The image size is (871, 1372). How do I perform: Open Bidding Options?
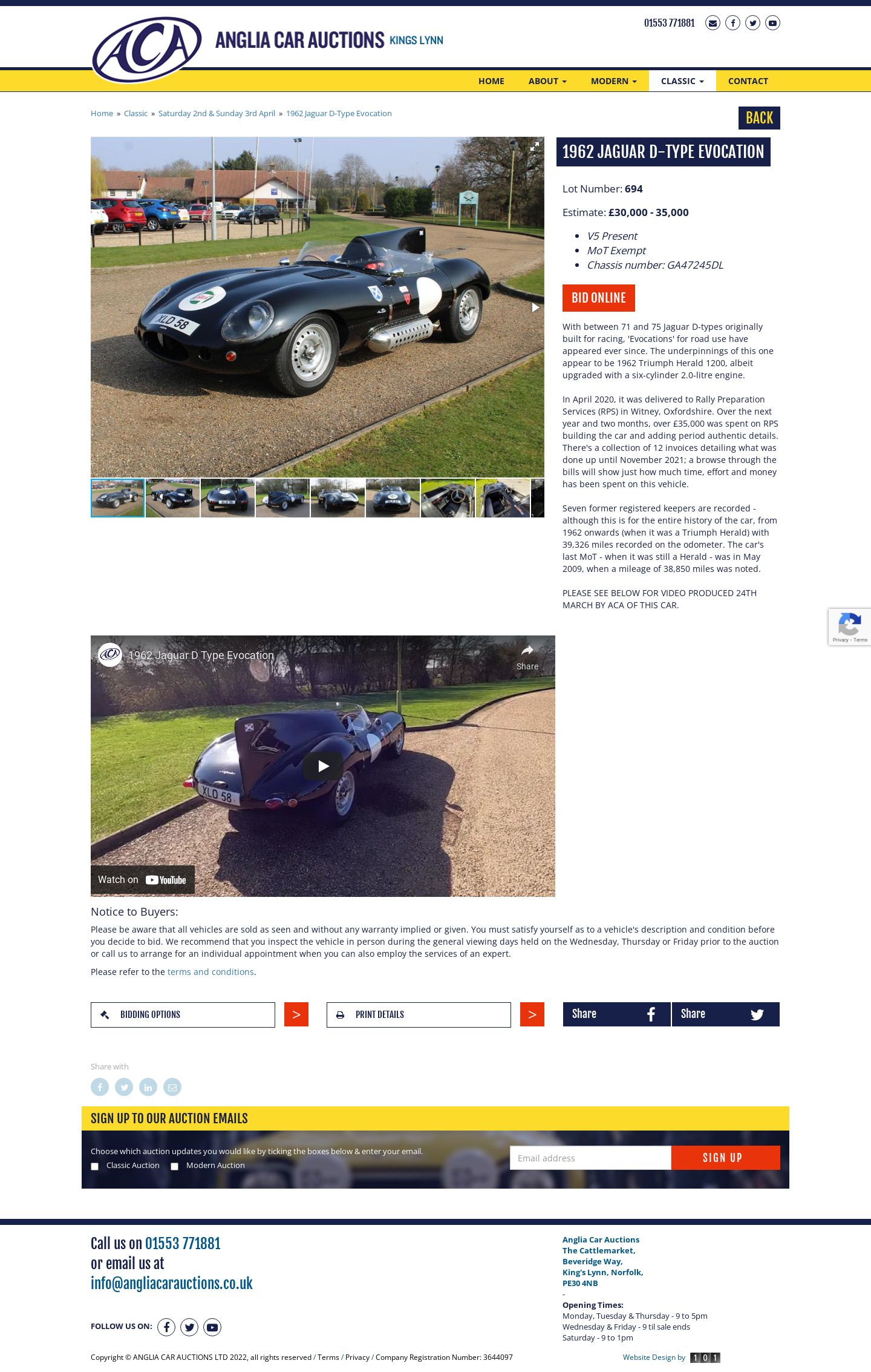(183, 1015)
